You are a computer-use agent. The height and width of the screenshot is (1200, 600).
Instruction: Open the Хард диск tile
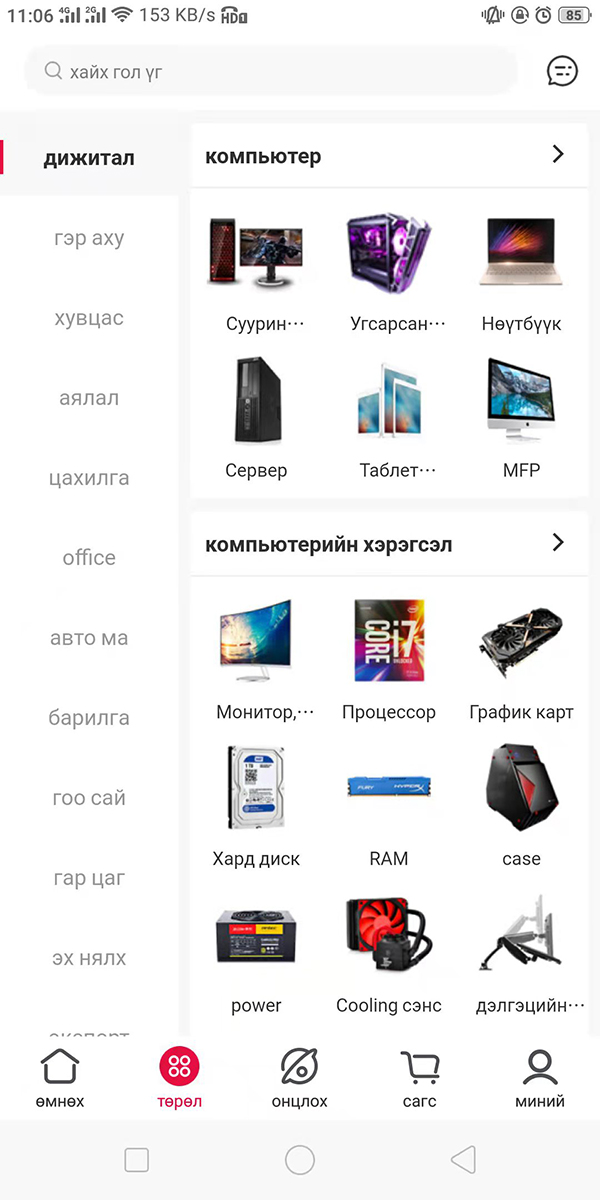pos(256,804)
